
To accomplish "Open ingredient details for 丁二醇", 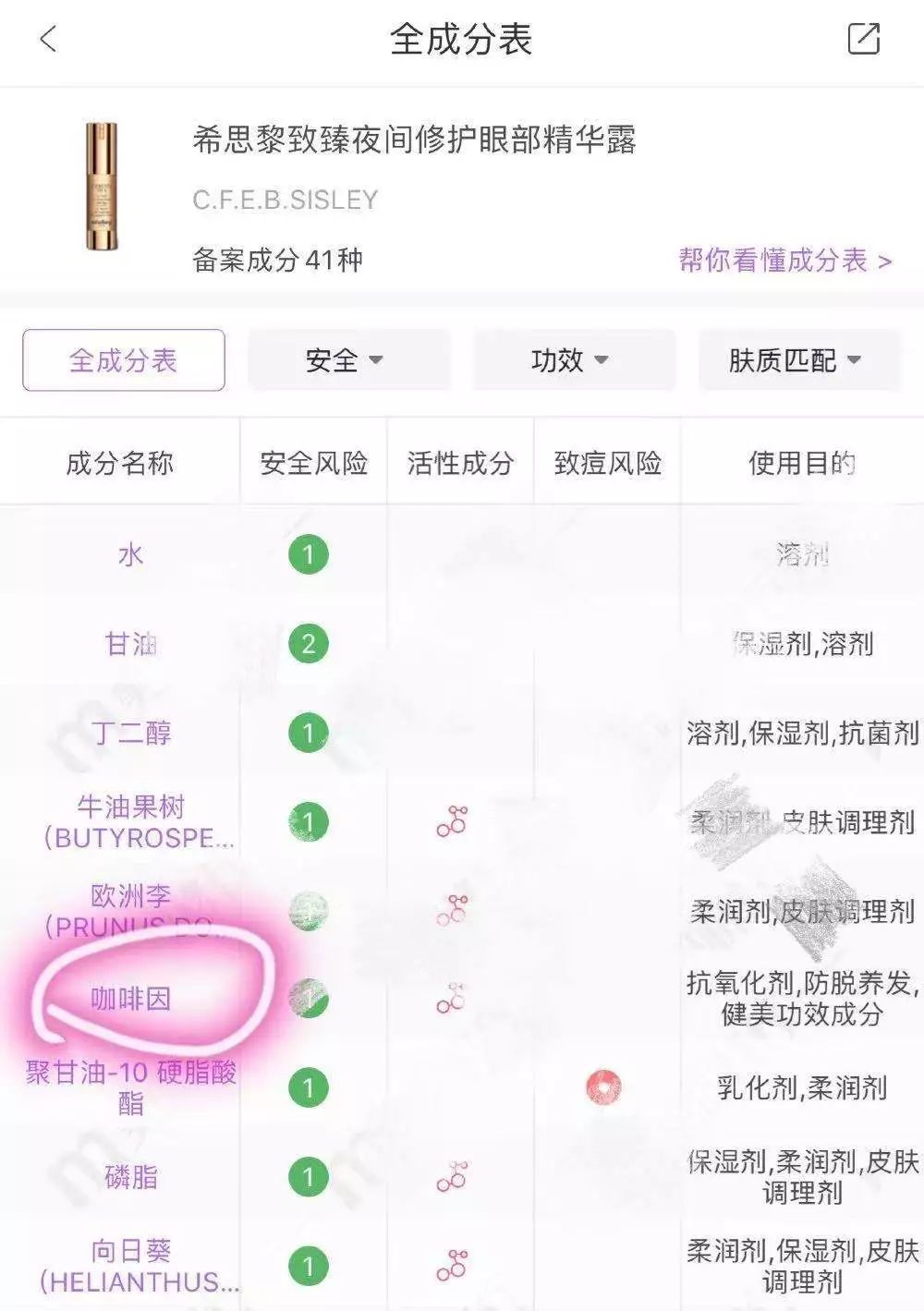I will (130, 734).
